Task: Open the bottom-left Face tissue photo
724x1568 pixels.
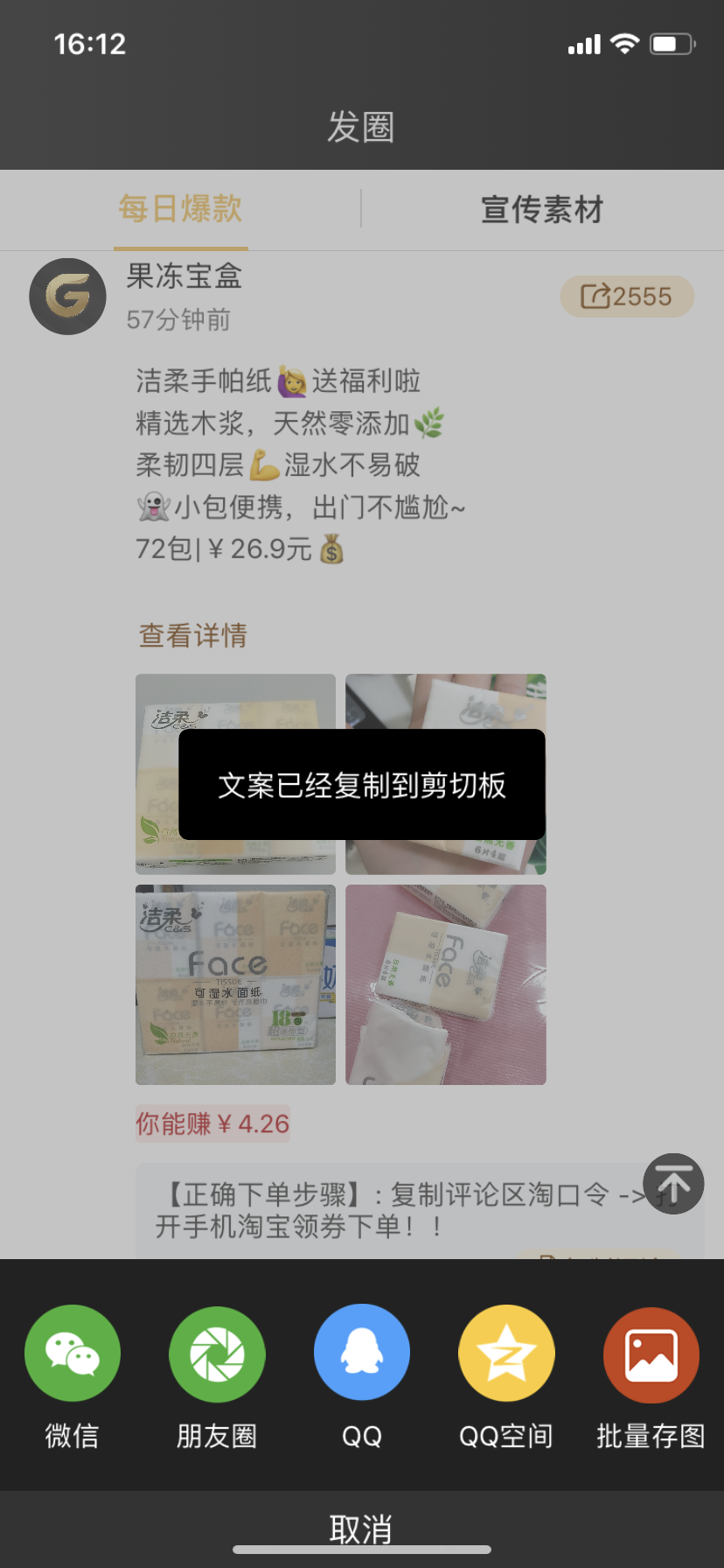Action: [235, 984]
